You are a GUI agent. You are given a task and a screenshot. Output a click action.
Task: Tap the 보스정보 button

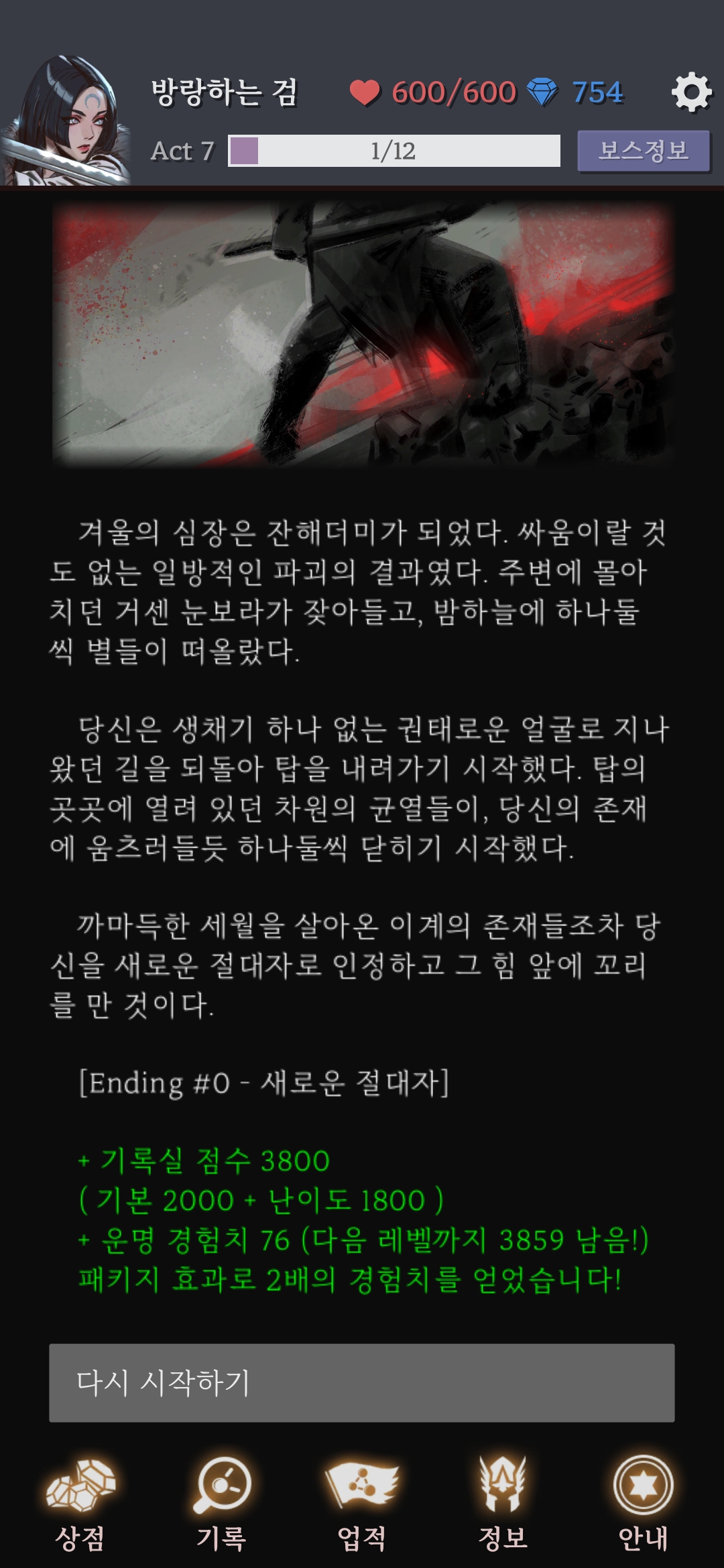coord(644,151)
